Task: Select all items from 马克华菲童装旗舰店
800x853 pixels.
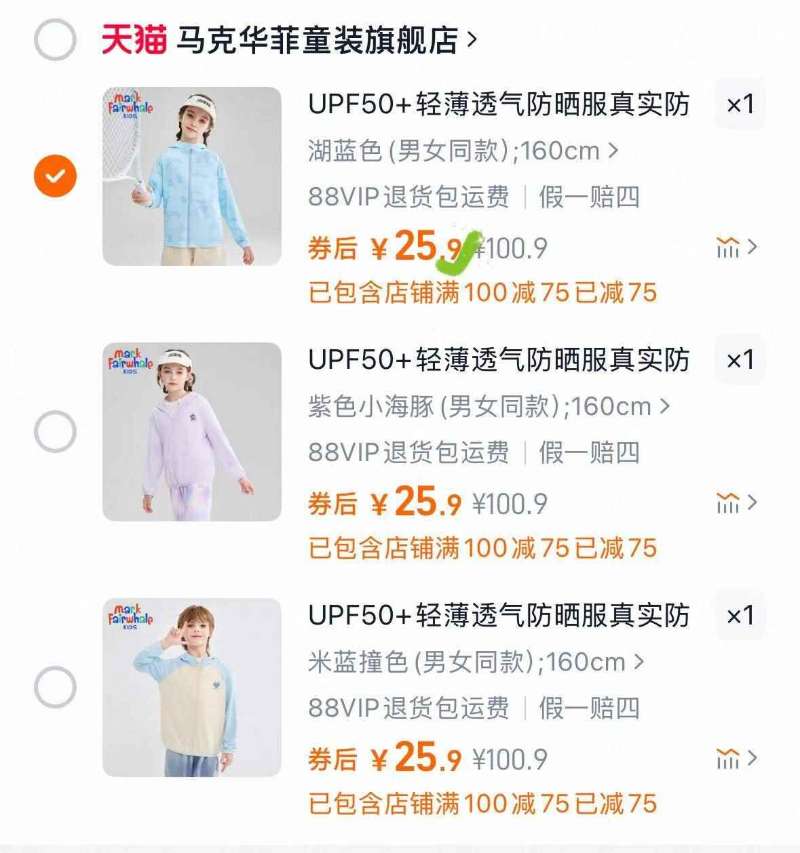Action: coord(55,40)
